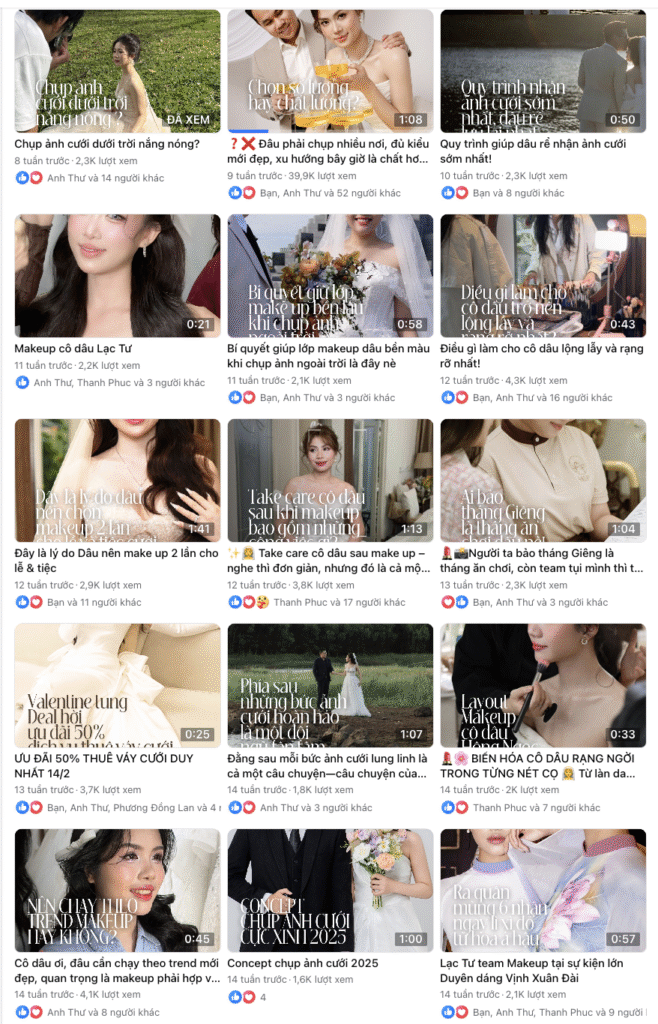Open video 'Bí quyết giúp lớp makeup dâu bền màu'
The image size is (658, 1024).
pos(330,275)
